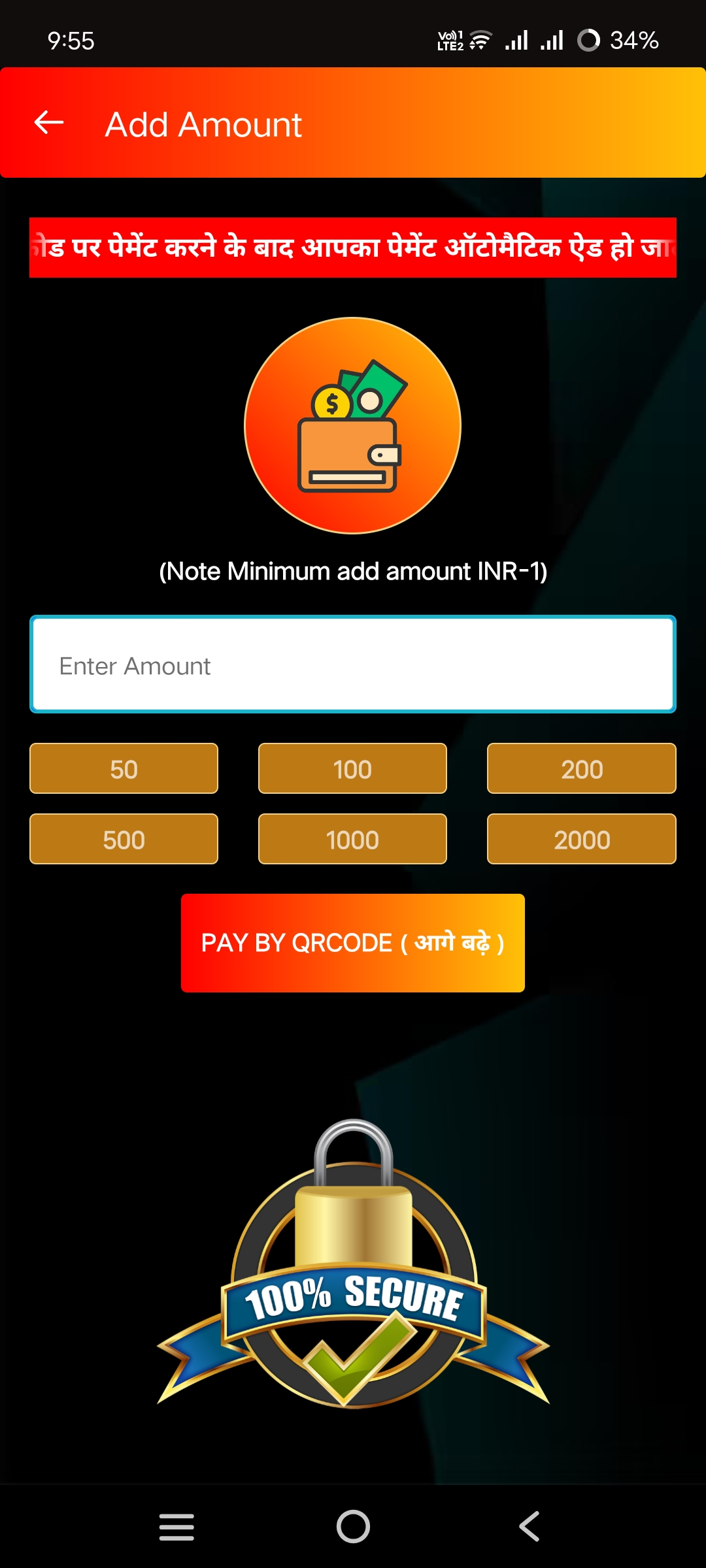This screenshot has height=1568, width=706.
Task: Select the 500 amount button
Action: pyautogui.click(x=124, y=840)
